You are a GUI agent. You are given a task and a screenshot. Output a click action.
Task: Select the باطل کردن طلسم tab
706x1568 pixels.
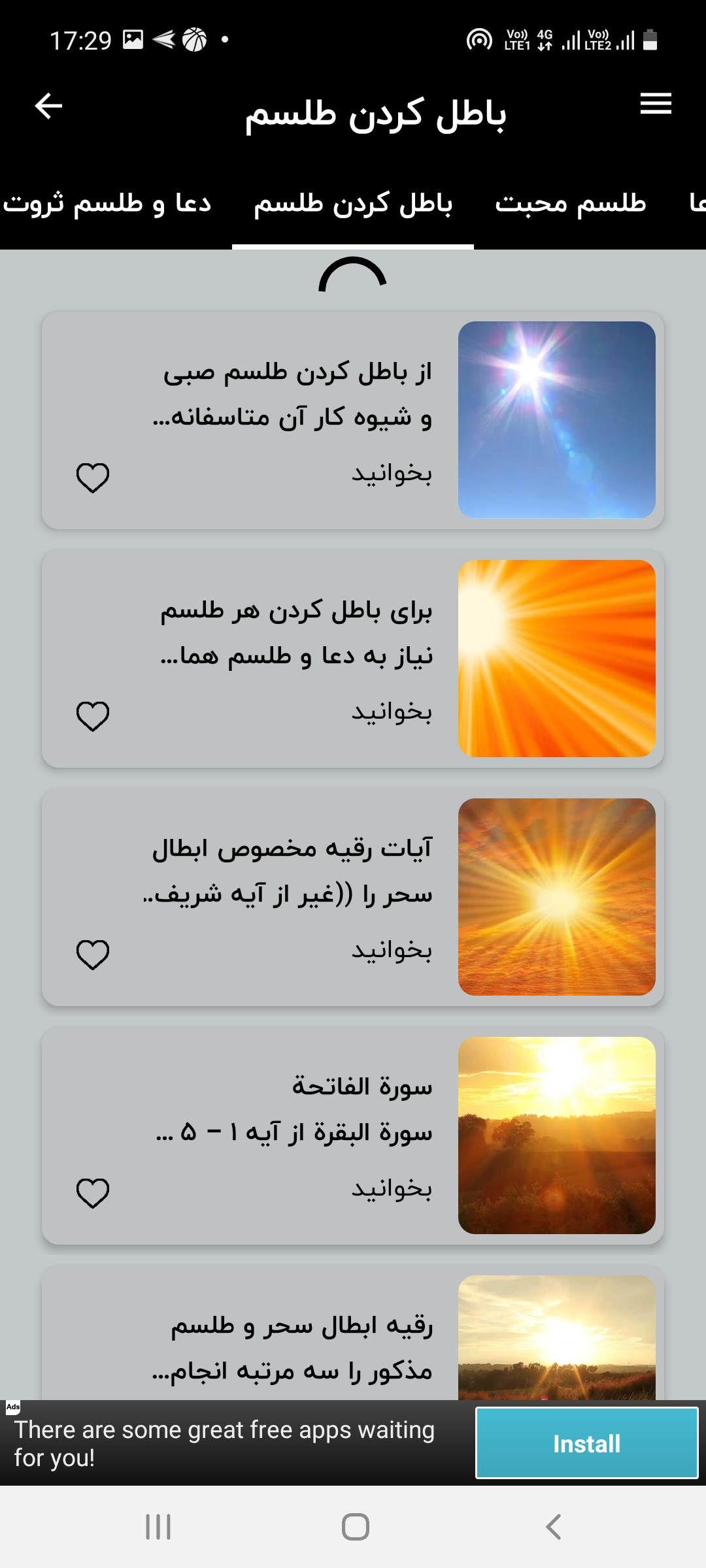(x=353, y=204)
